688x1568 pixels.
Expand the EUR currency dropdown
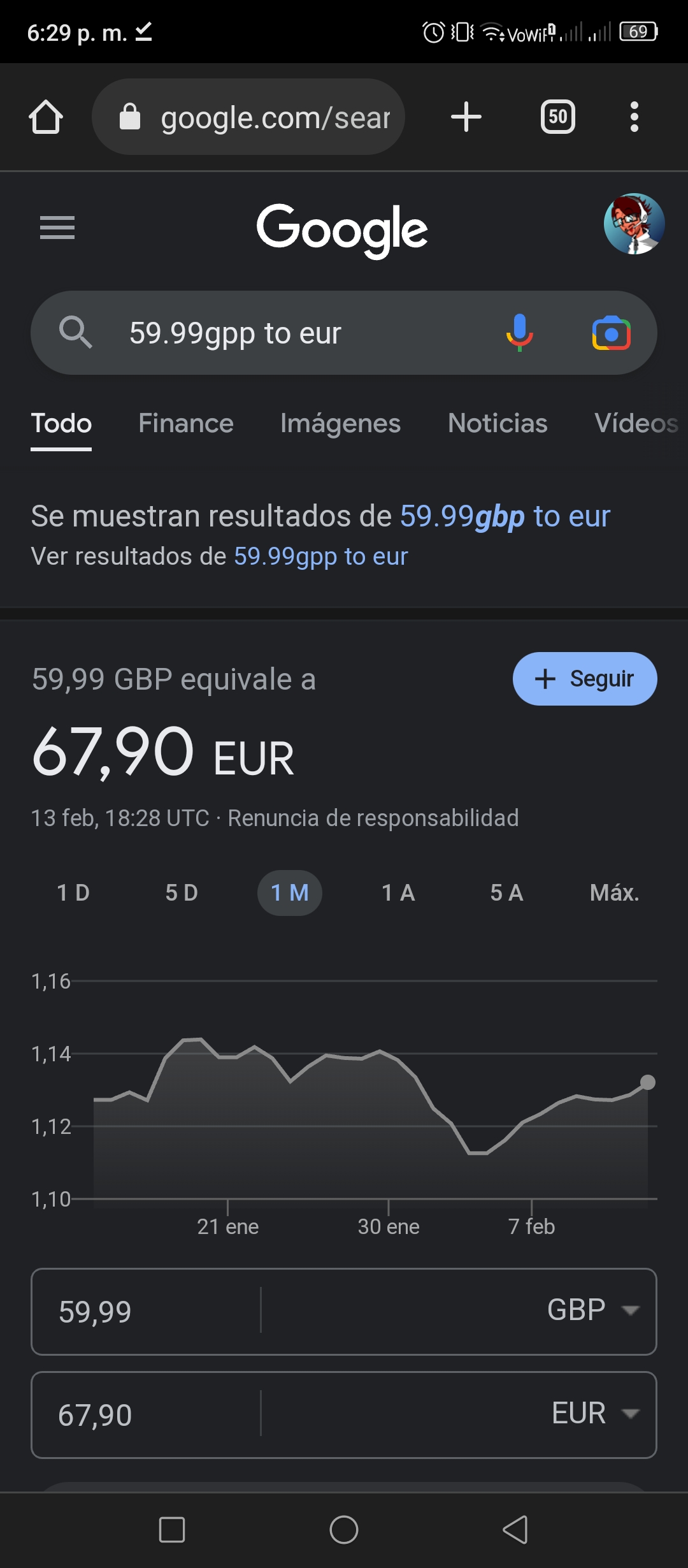(x=595, y=1414)
